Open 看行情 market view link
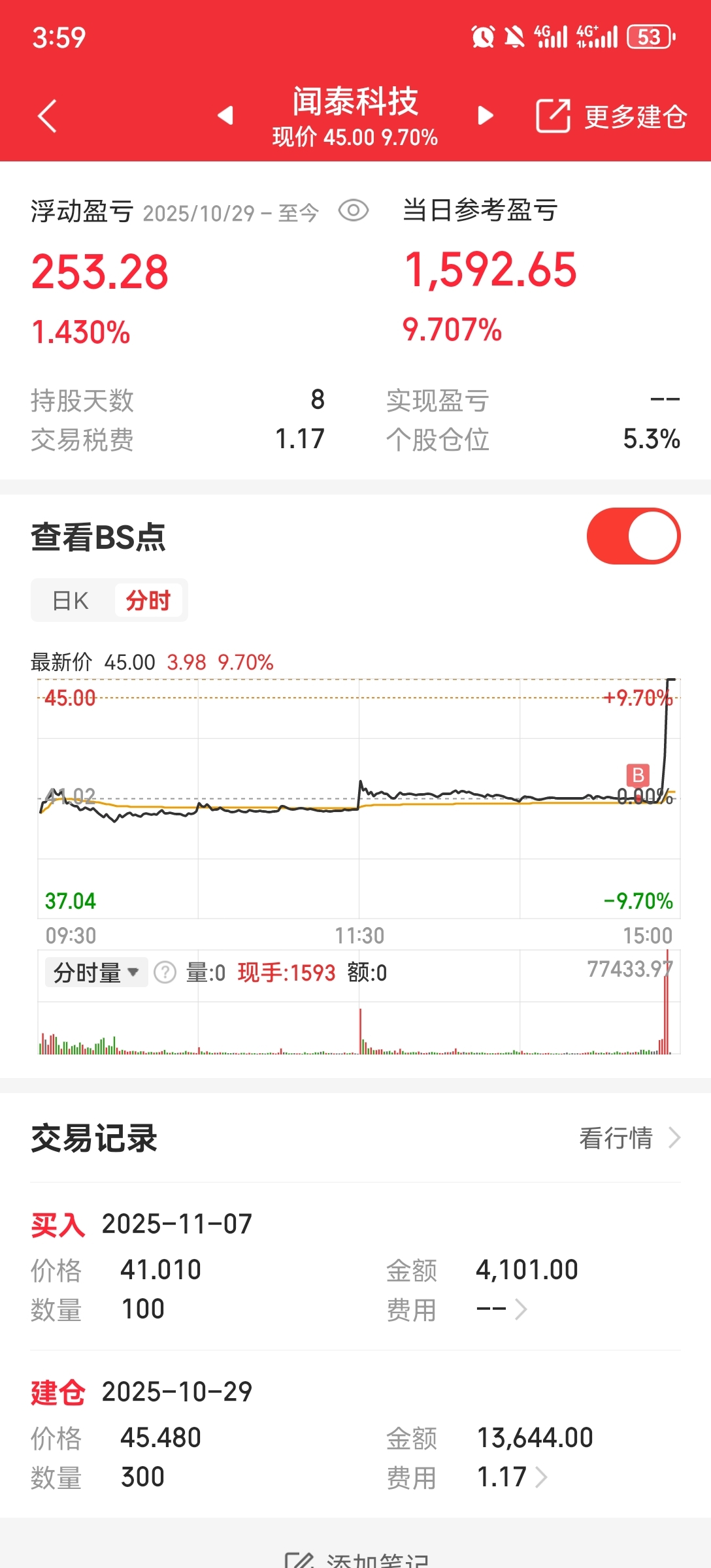Viewport: 711px width, 1568px height. click(630, 1138)
